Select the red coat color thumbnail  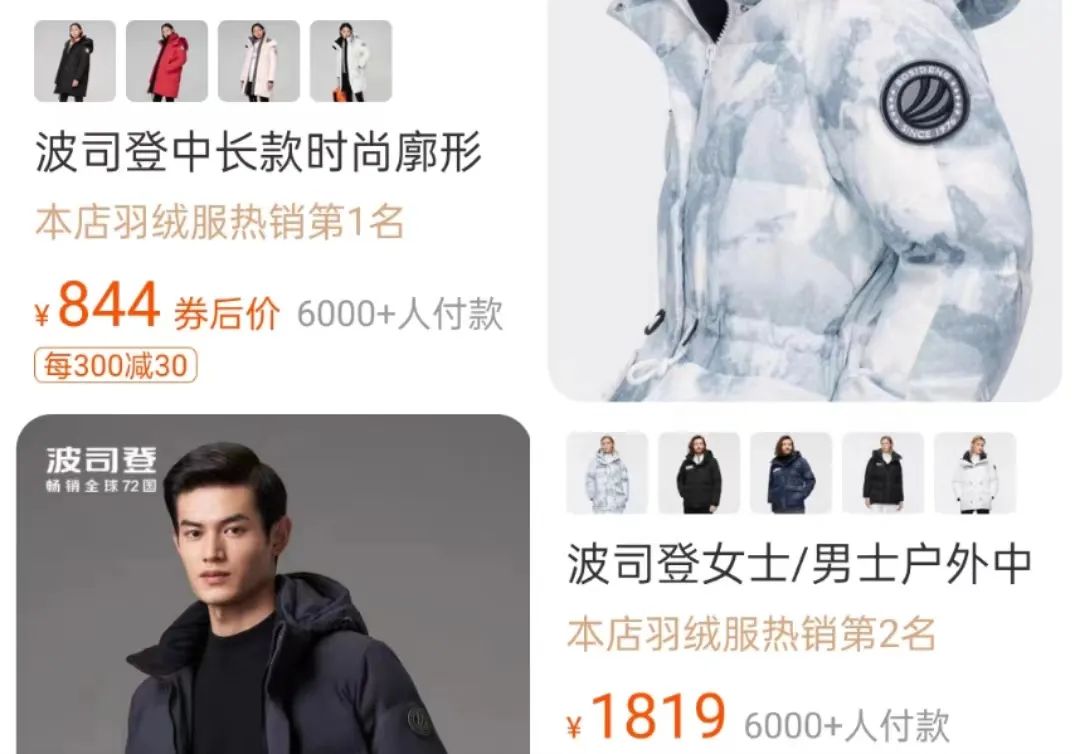[167, 61]
